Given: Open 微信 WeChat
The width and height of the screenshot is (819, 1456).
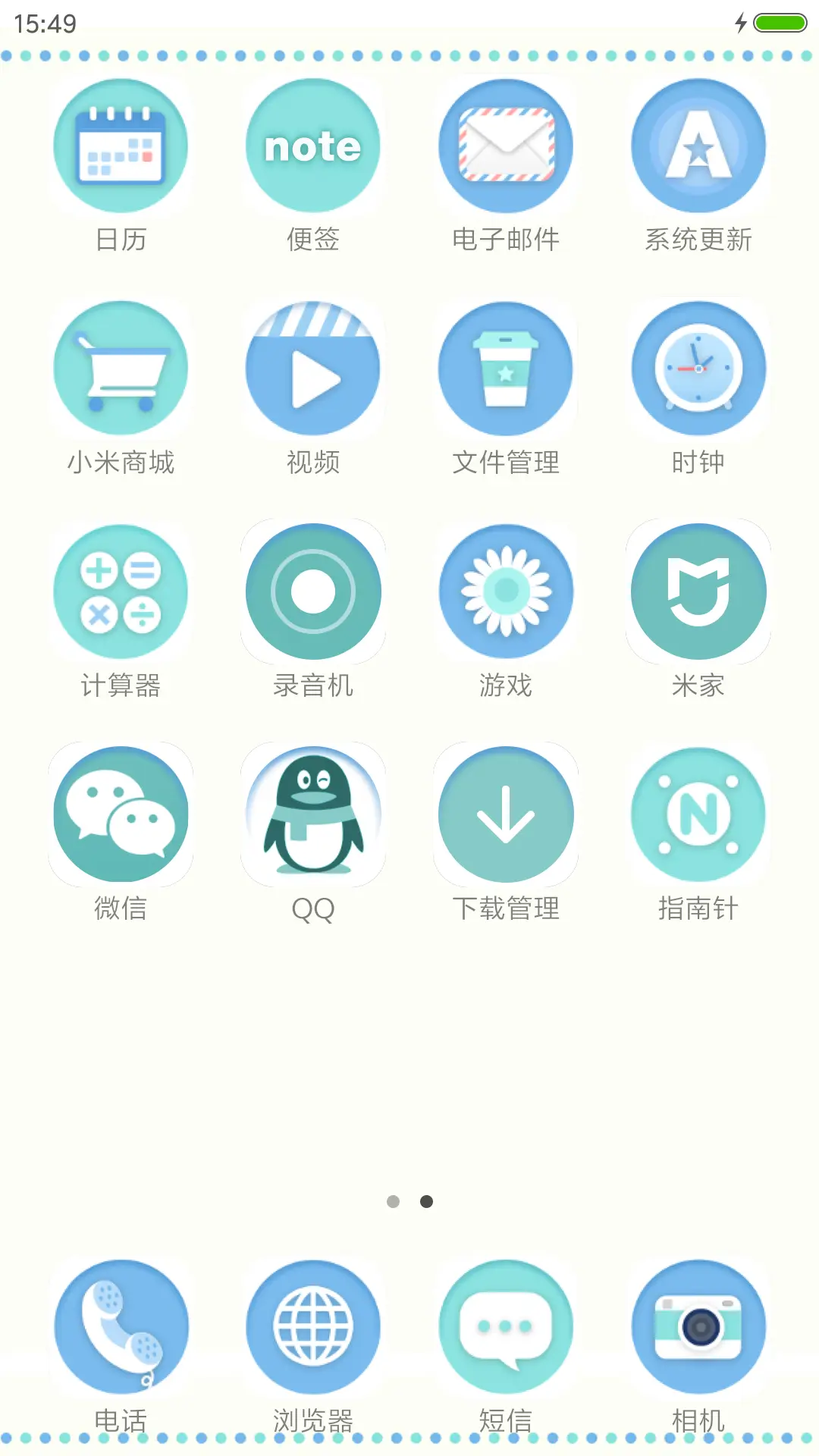Looking at the screenshot, I should pos(121,814).
